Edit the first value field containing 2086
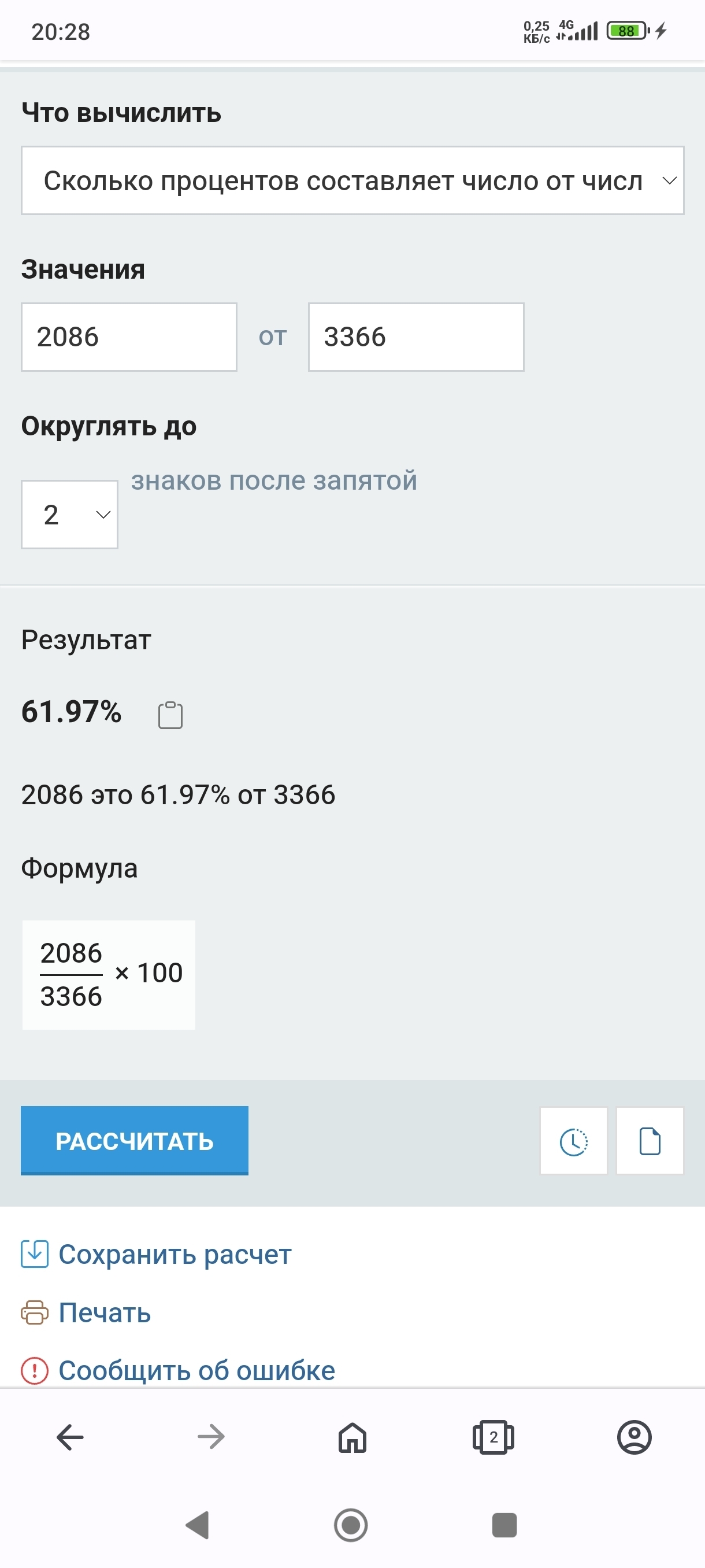Screen dimensions: 705x1568 (129, 337)
